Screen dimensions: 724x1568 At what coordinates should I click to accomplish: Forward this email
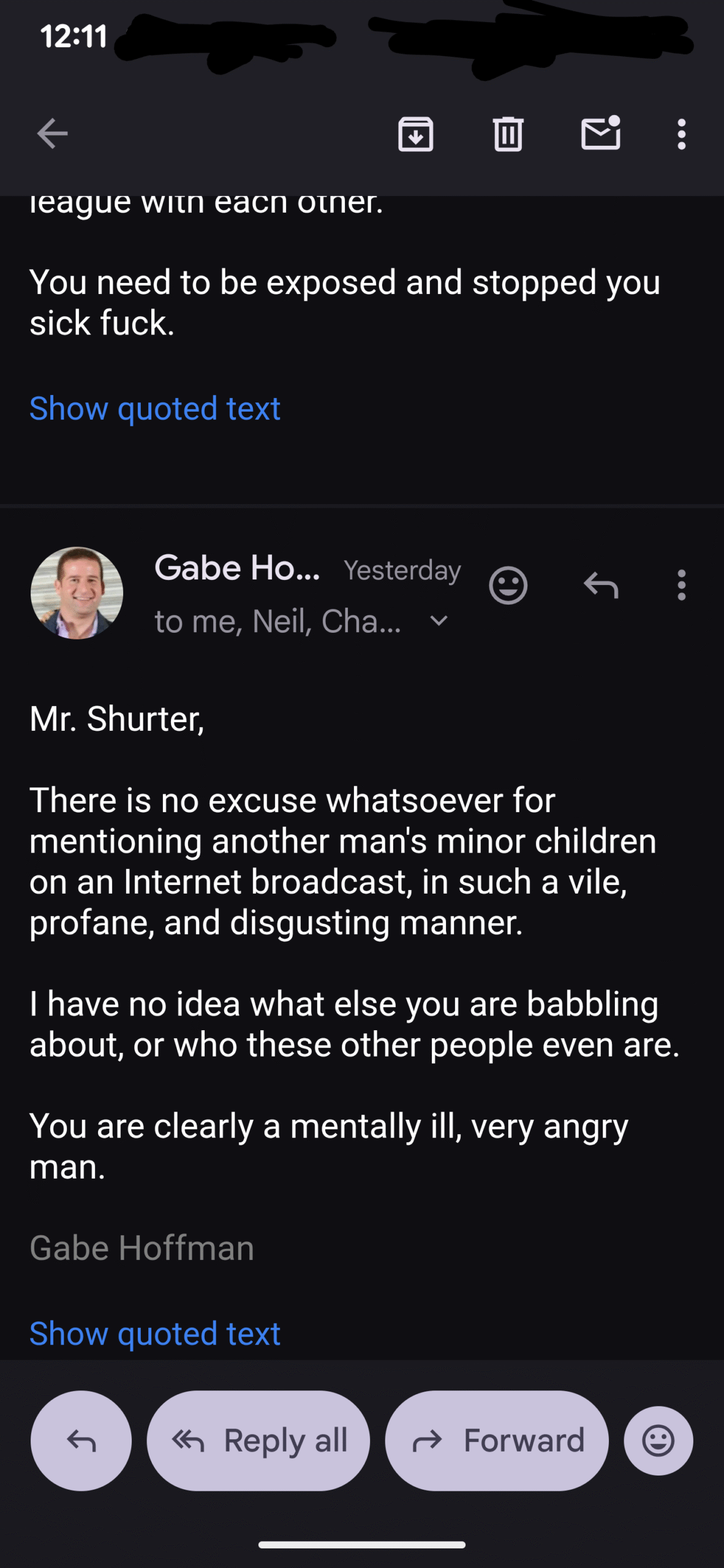pyautogui.click(x=497, y=1441)
